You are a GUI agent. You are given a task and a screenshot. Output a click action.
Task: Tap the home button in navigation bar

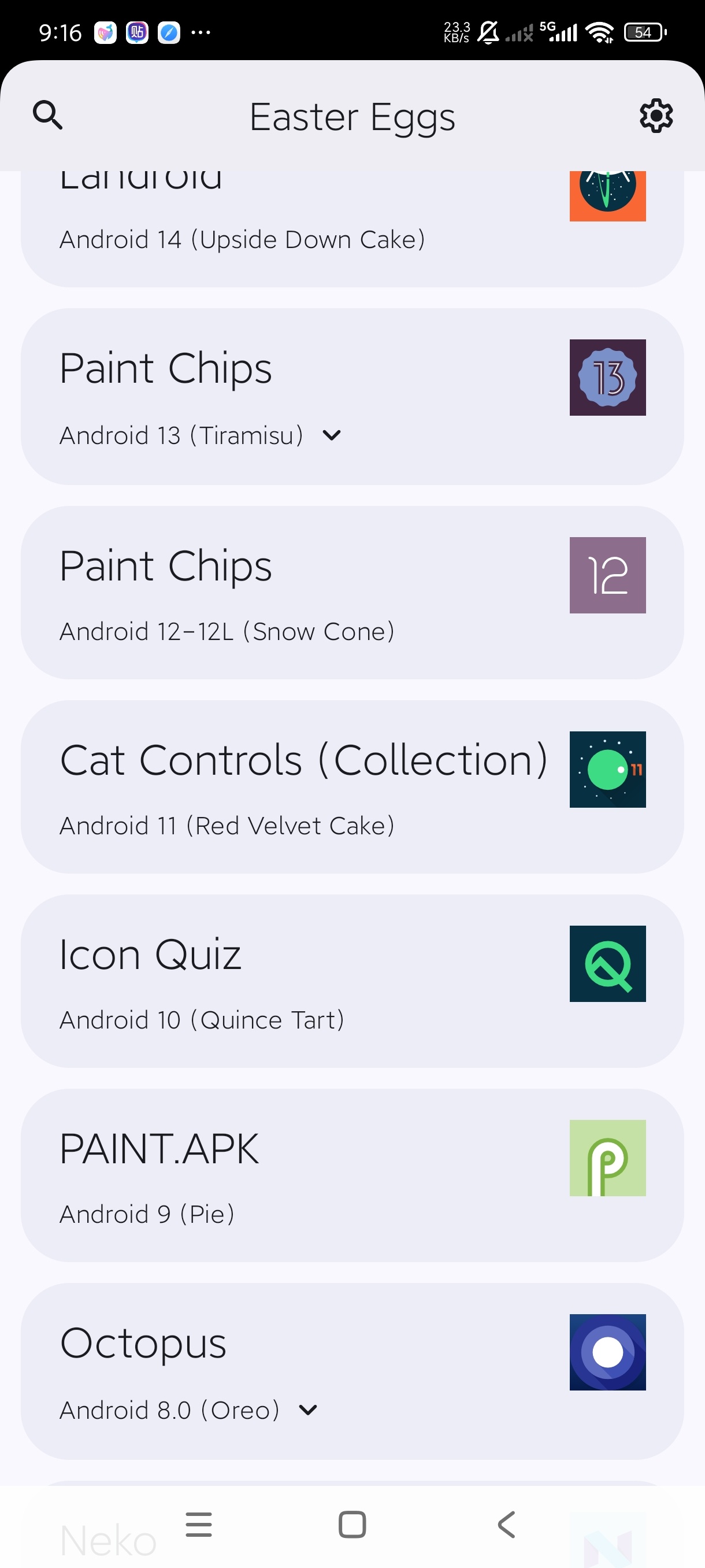click(352, 1524)
